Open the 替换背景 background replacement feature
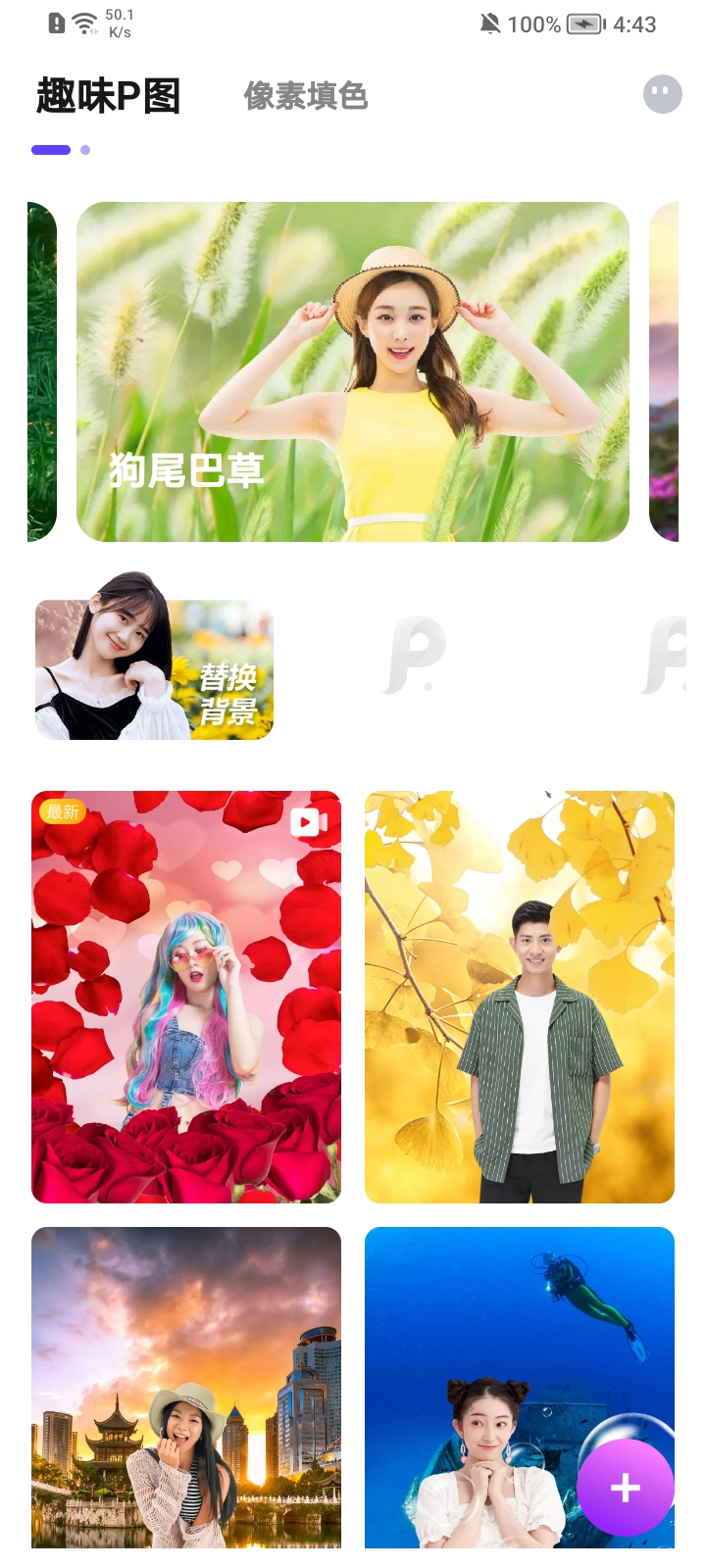 click(152, 667)
